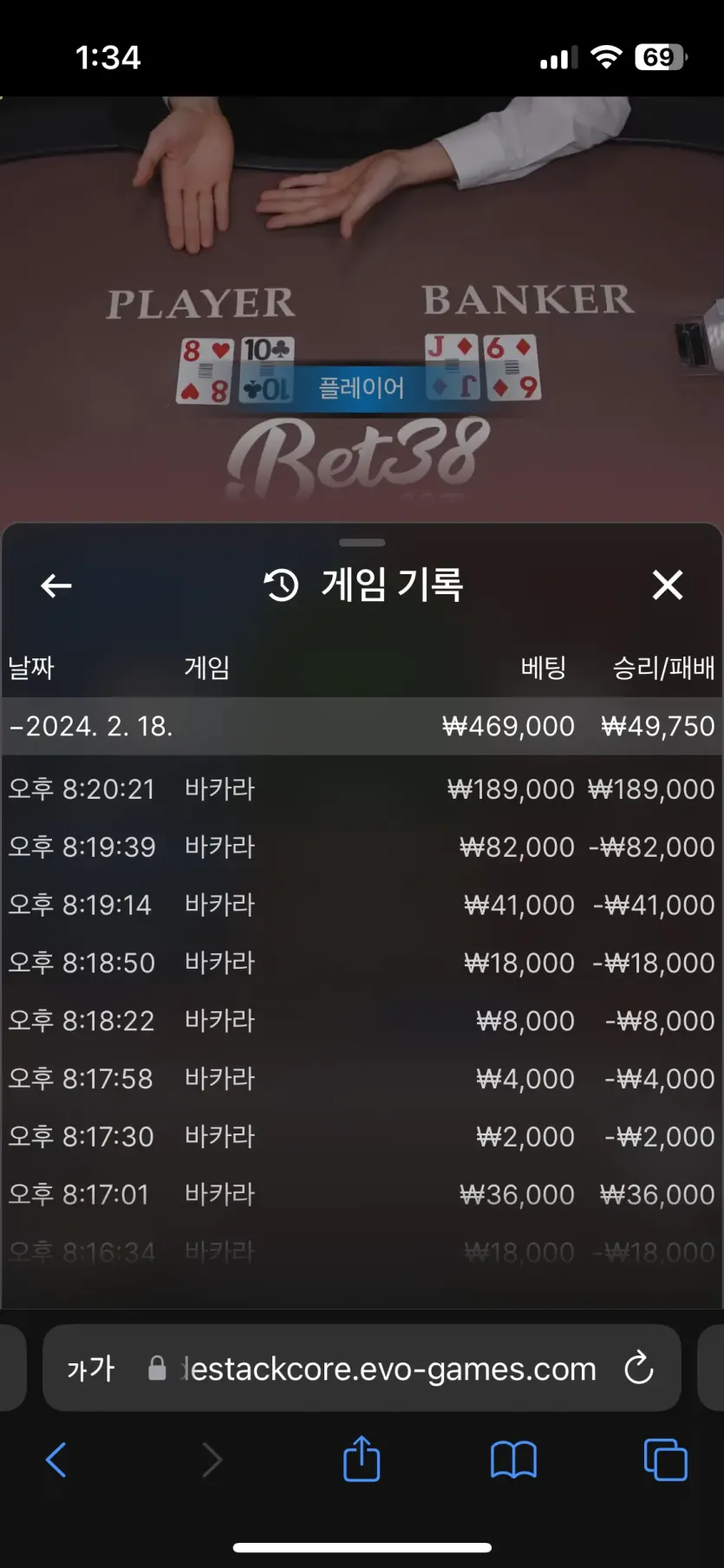Go back in Safari

pyautogui.click(x=56, y=1460)
